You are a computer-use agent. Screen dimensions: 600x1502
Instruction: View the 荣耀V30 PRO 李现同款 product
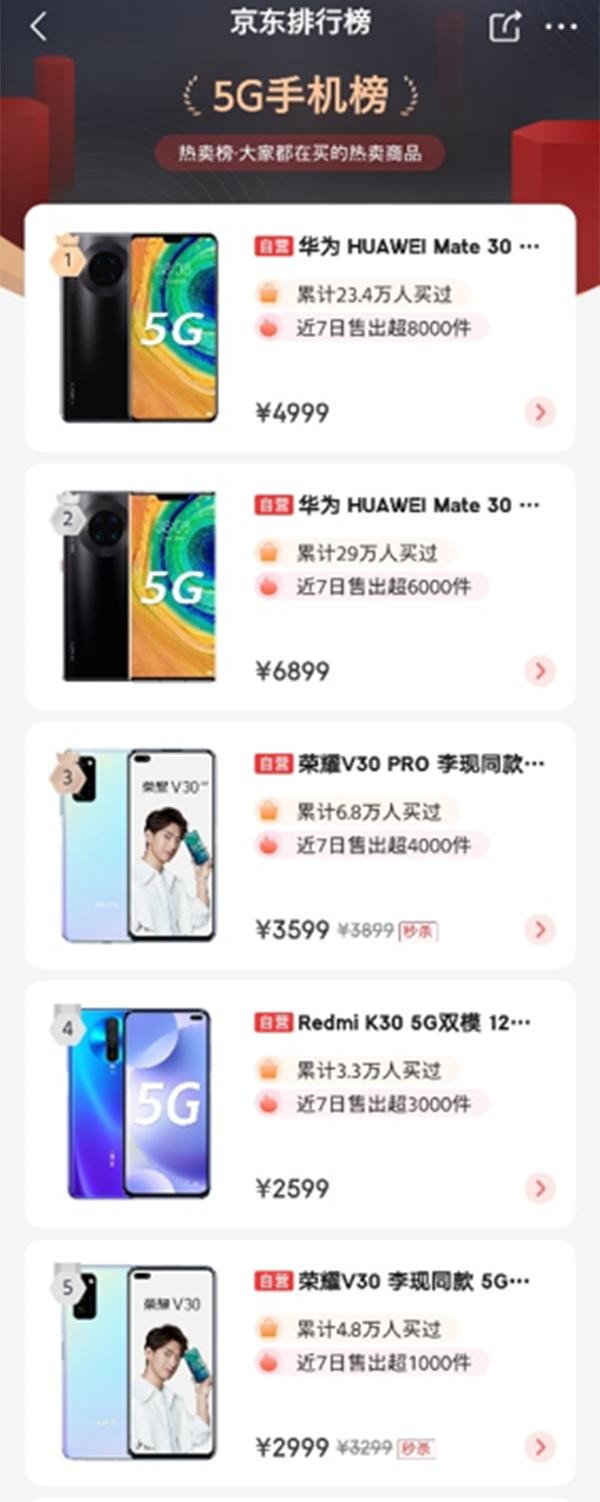point(400,764)
